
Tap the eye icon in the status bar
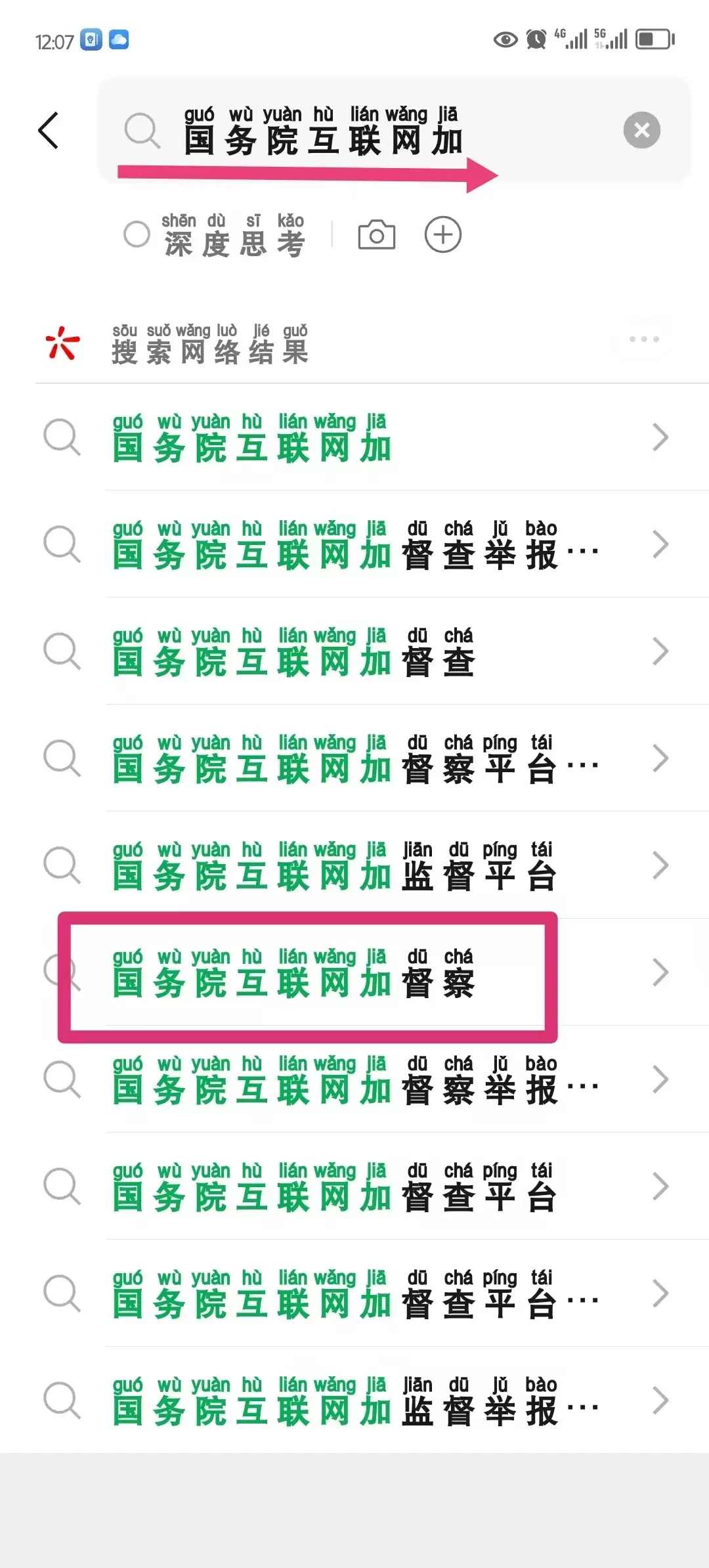point(504,39)
